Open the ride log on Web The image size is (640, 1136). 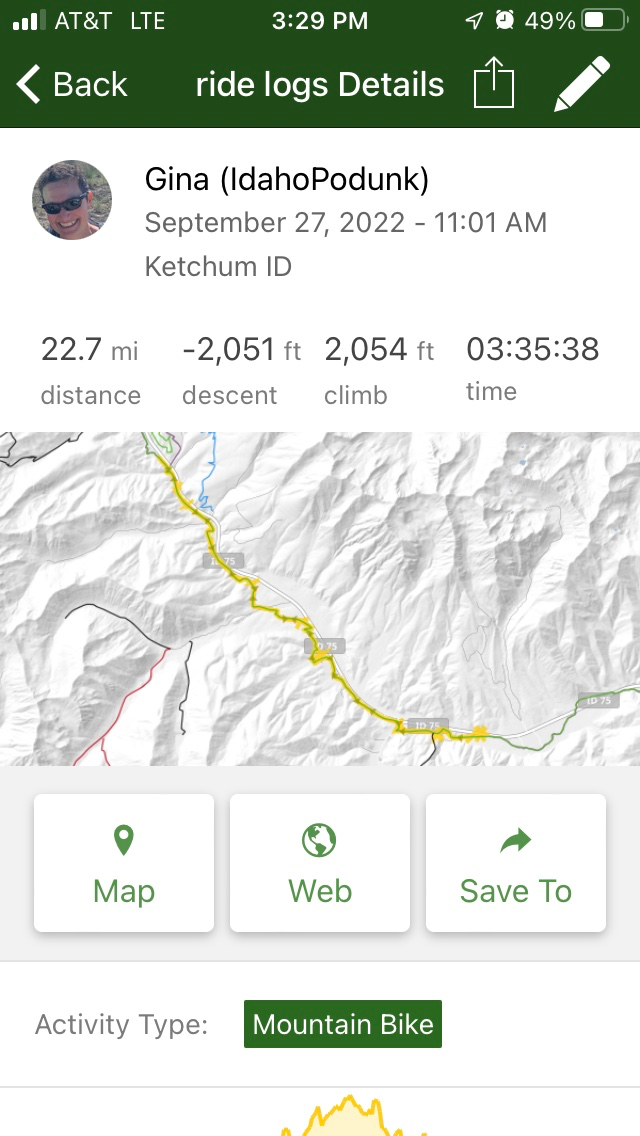[320, 863]
